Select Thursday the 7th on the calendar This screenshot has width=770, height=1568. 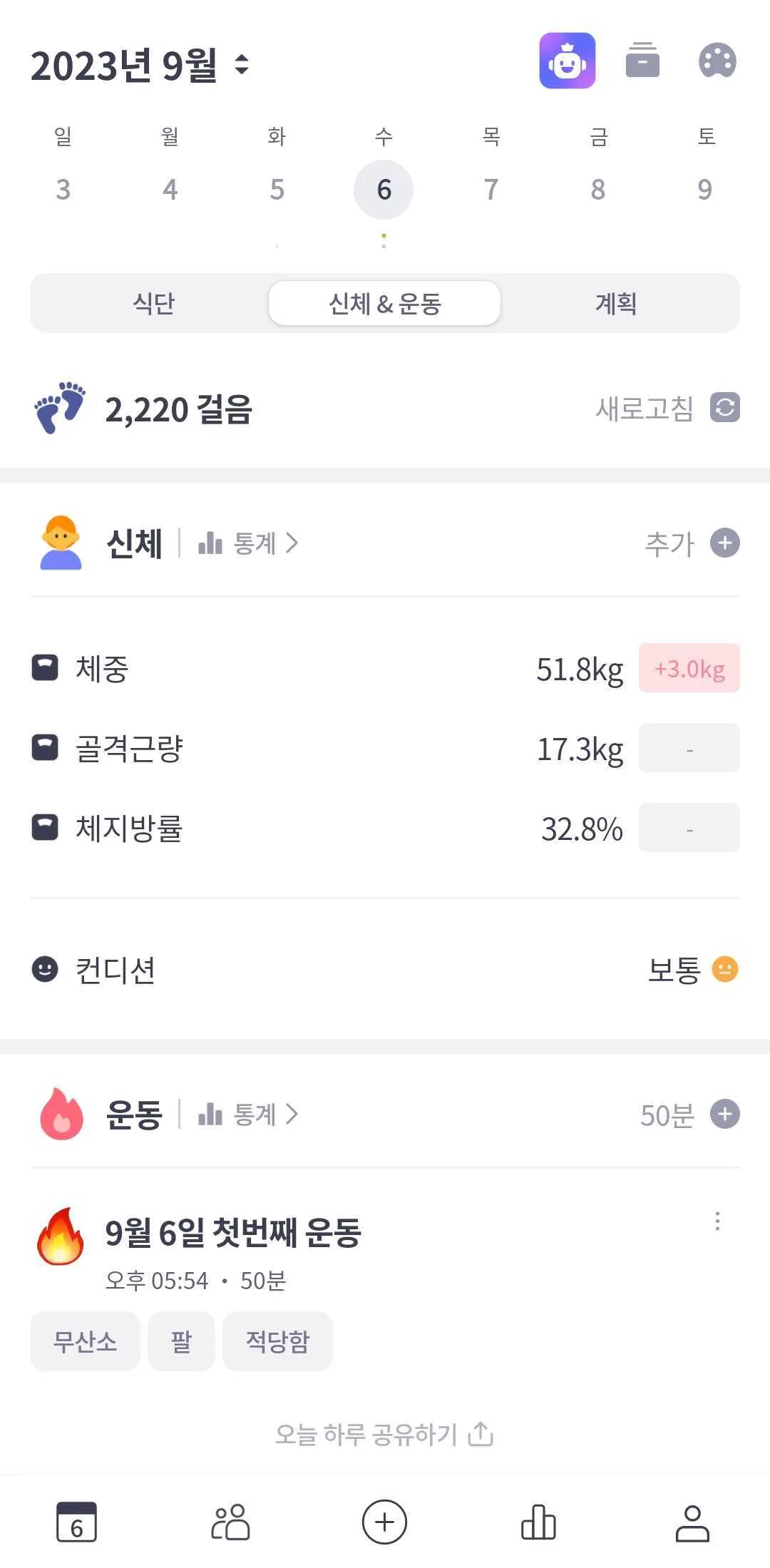[491, 190]
